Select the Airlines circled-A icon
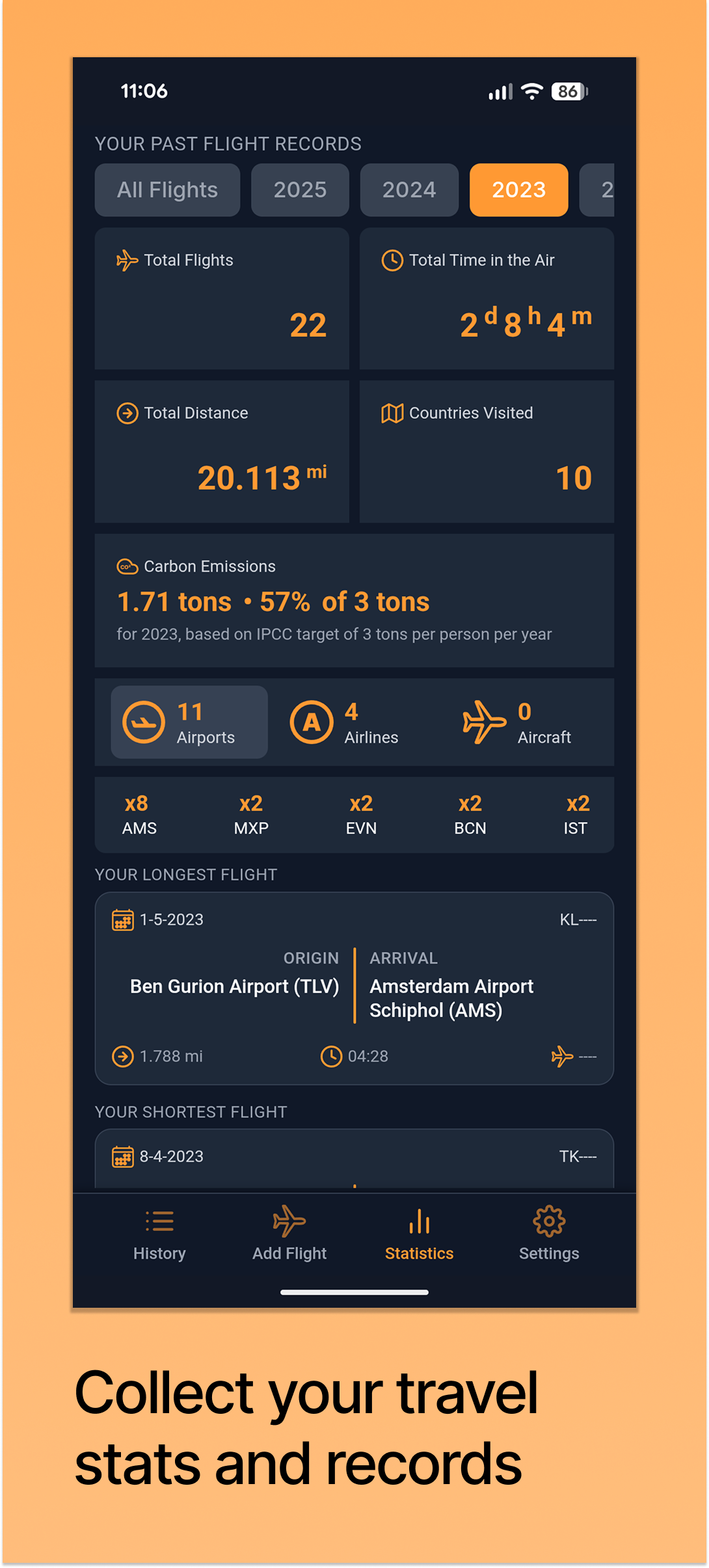The height and width of the screenshot is (1568, 709). (x=312, y=722)
